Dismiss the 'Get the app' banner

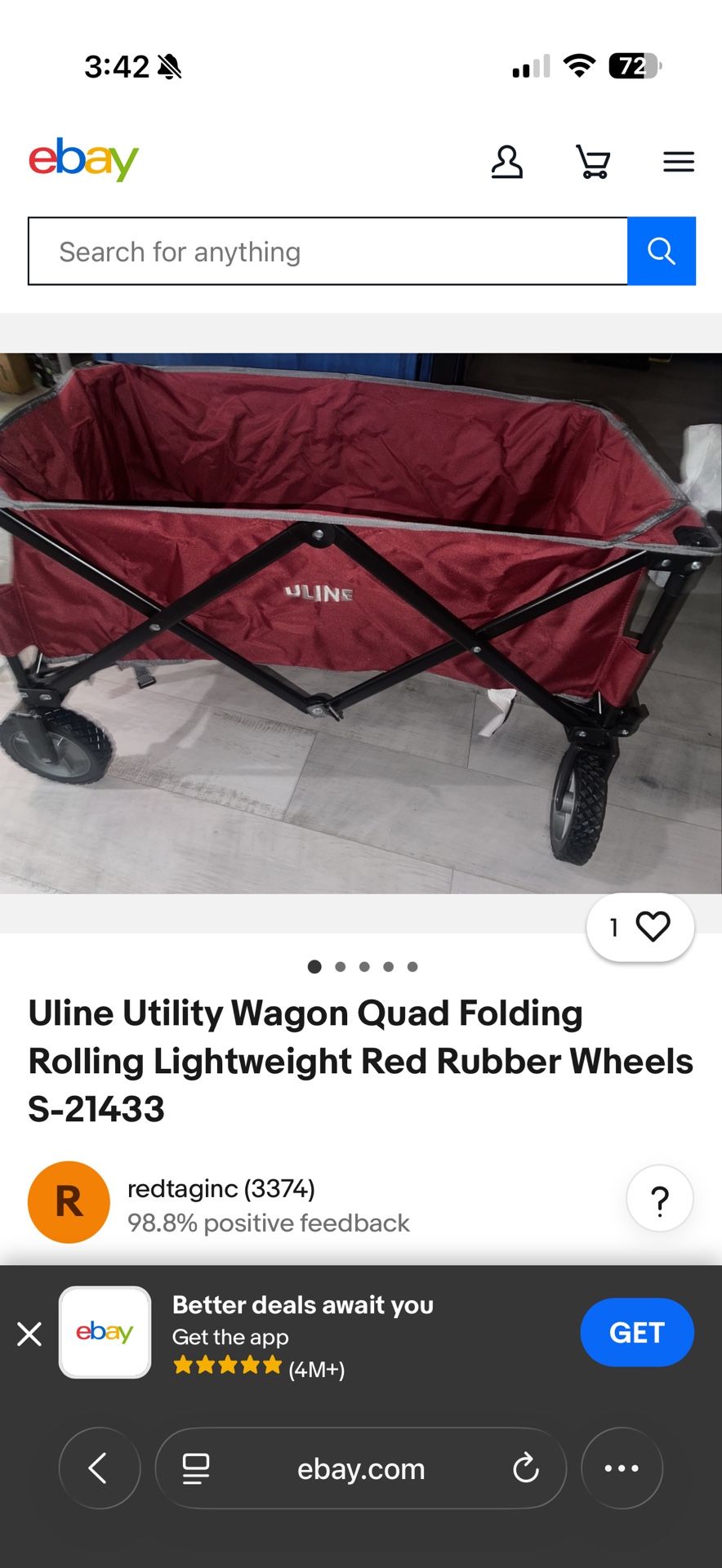coord(29,1334)
